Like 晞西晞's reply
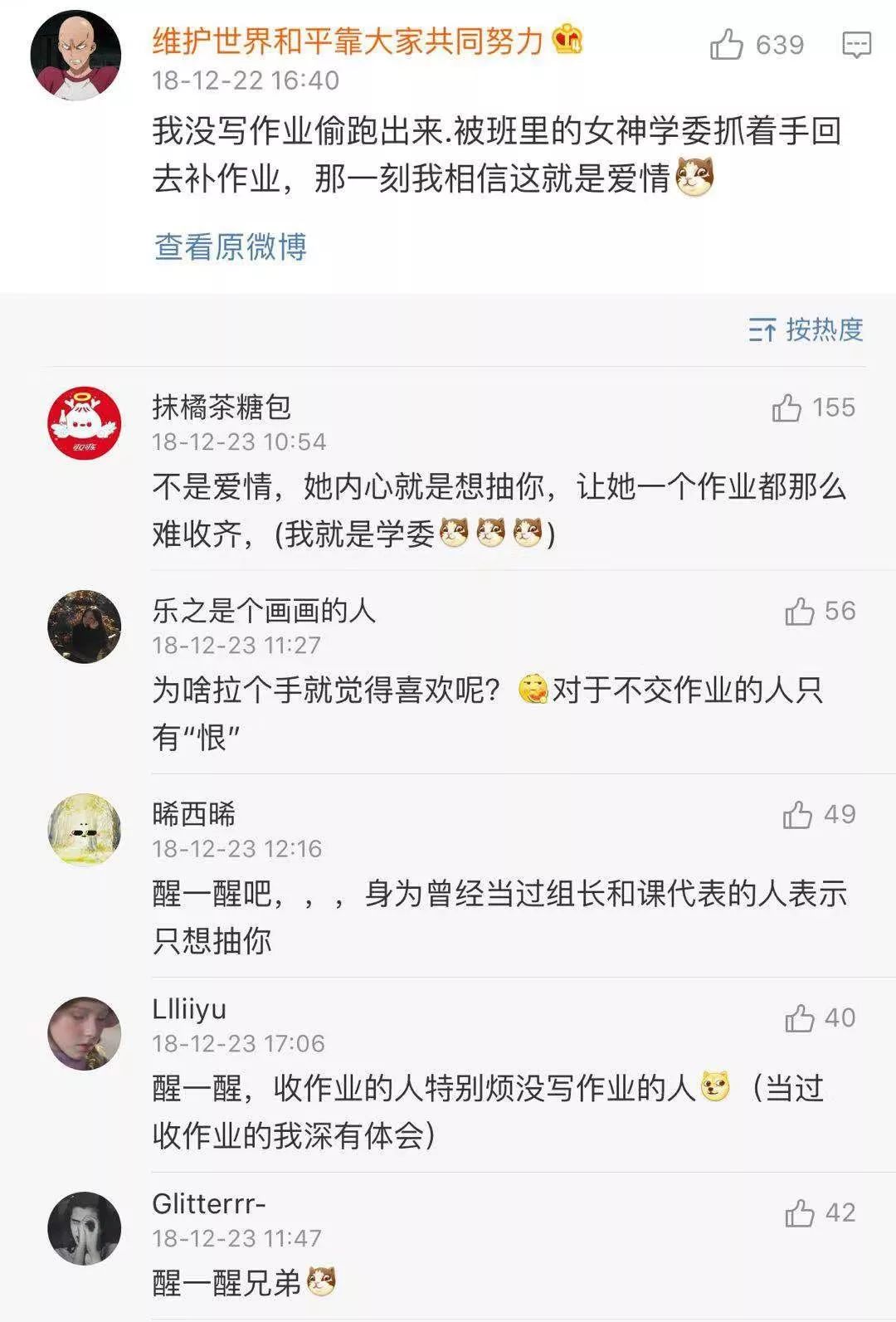The image size is (896, 1322). pyautogui.click(x=797, y=815)
